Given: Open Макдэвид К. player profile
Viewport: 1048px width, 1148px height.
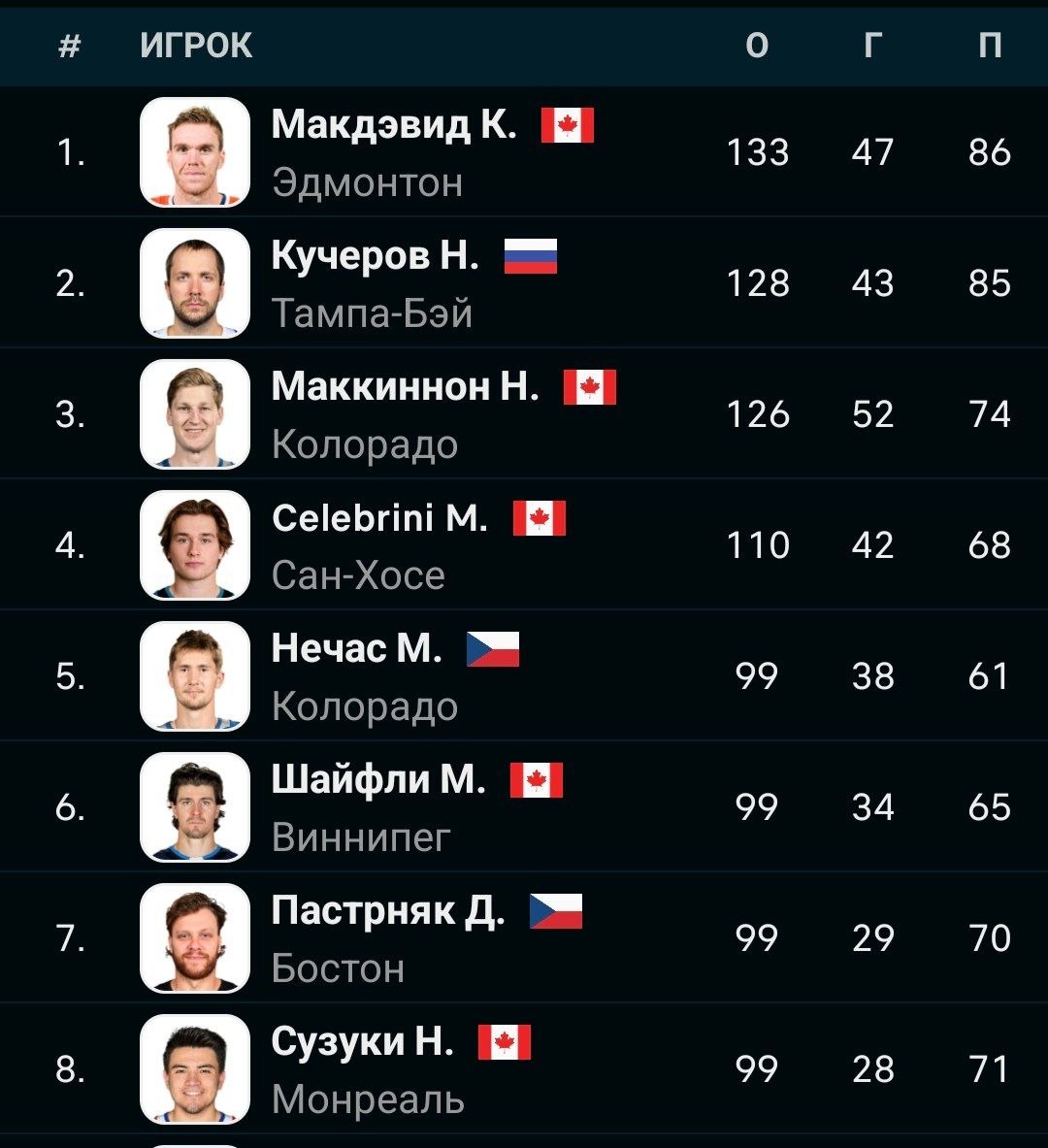Looking at the screenshot, I should point(393,125).
